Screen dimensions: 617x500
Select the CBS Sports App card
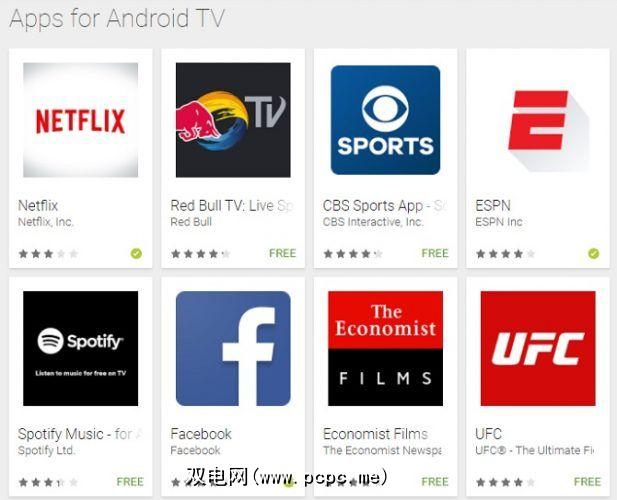385,122
